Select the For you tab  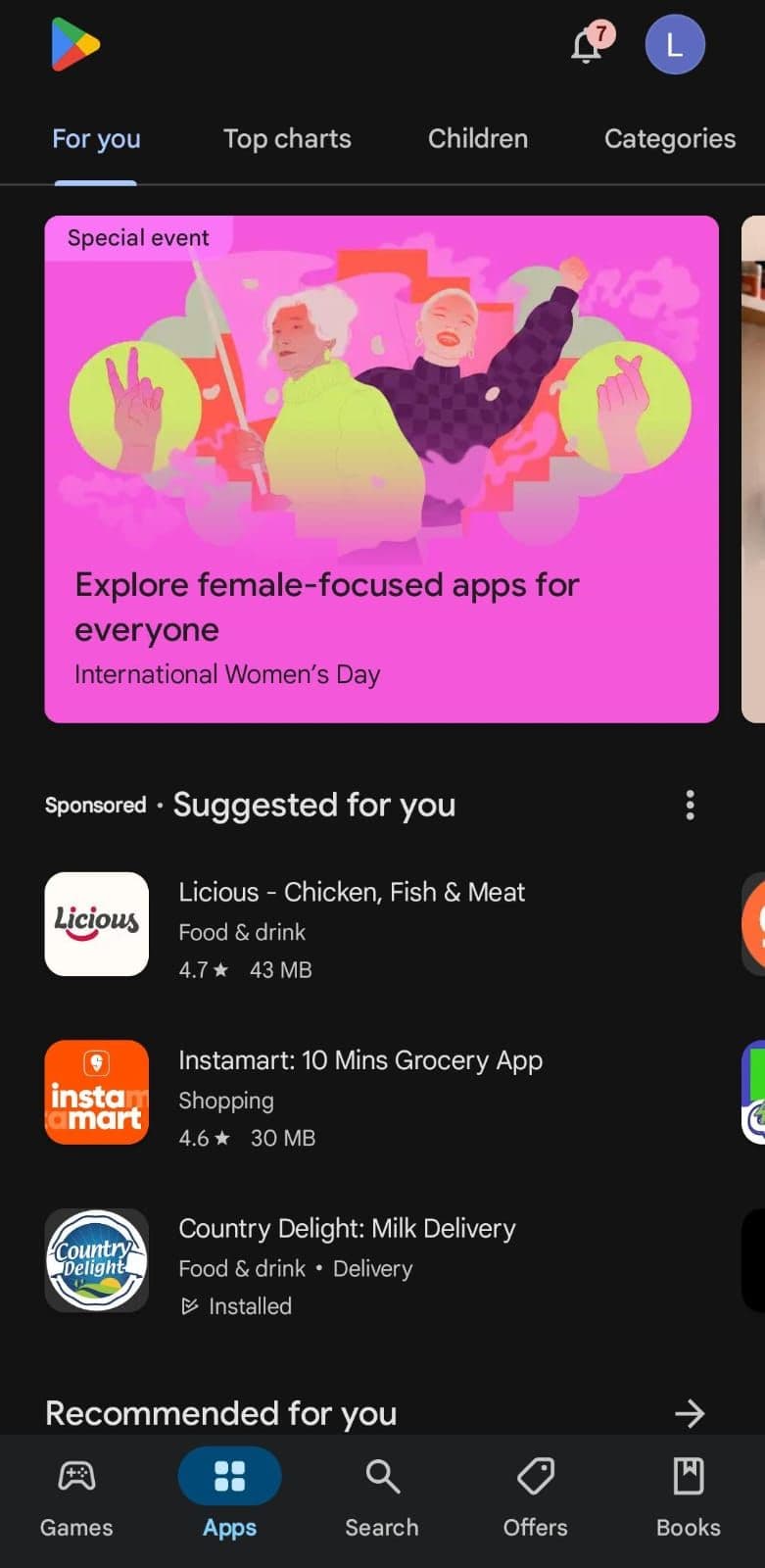[x=96, y=139]
